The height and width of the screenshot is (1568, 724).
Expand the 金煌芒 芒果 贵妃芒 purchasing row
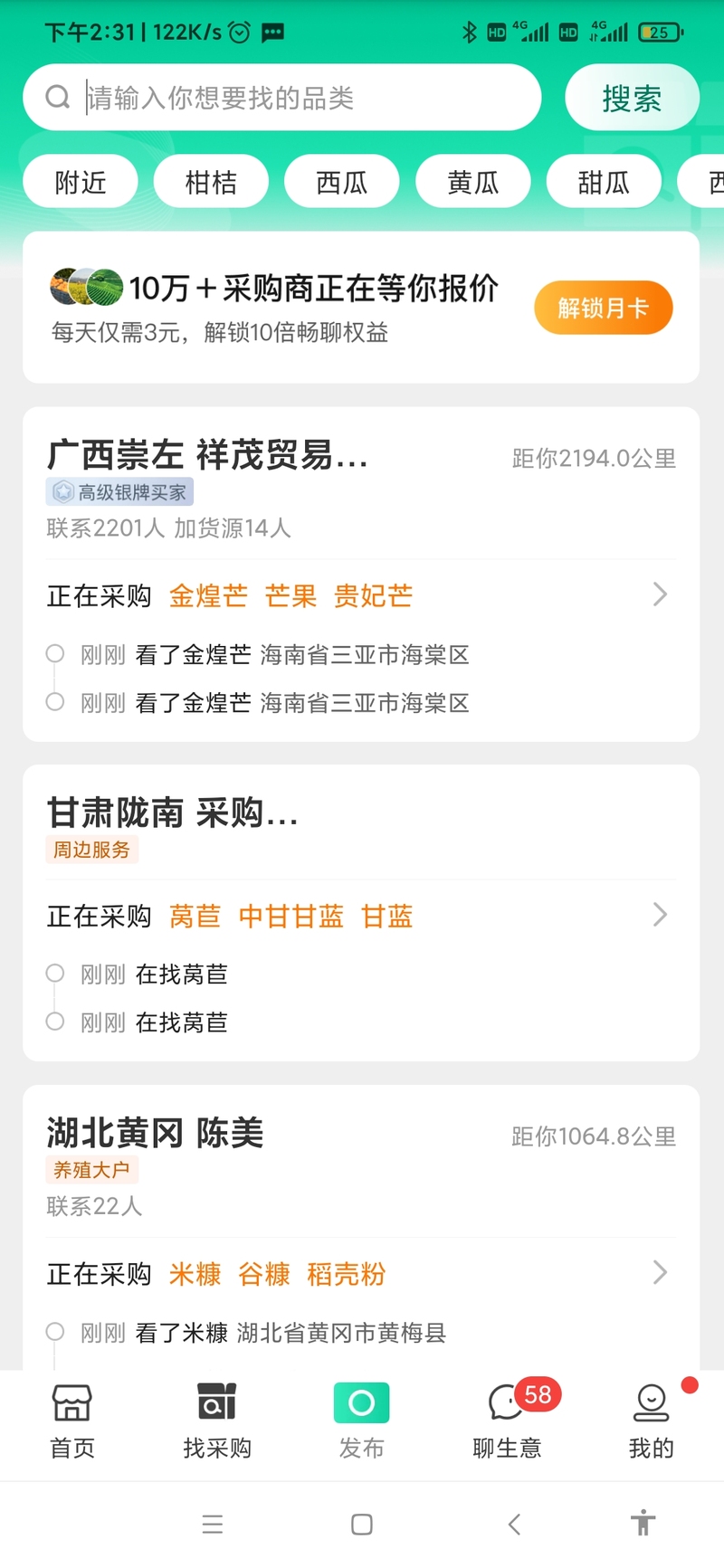point(361,595)
